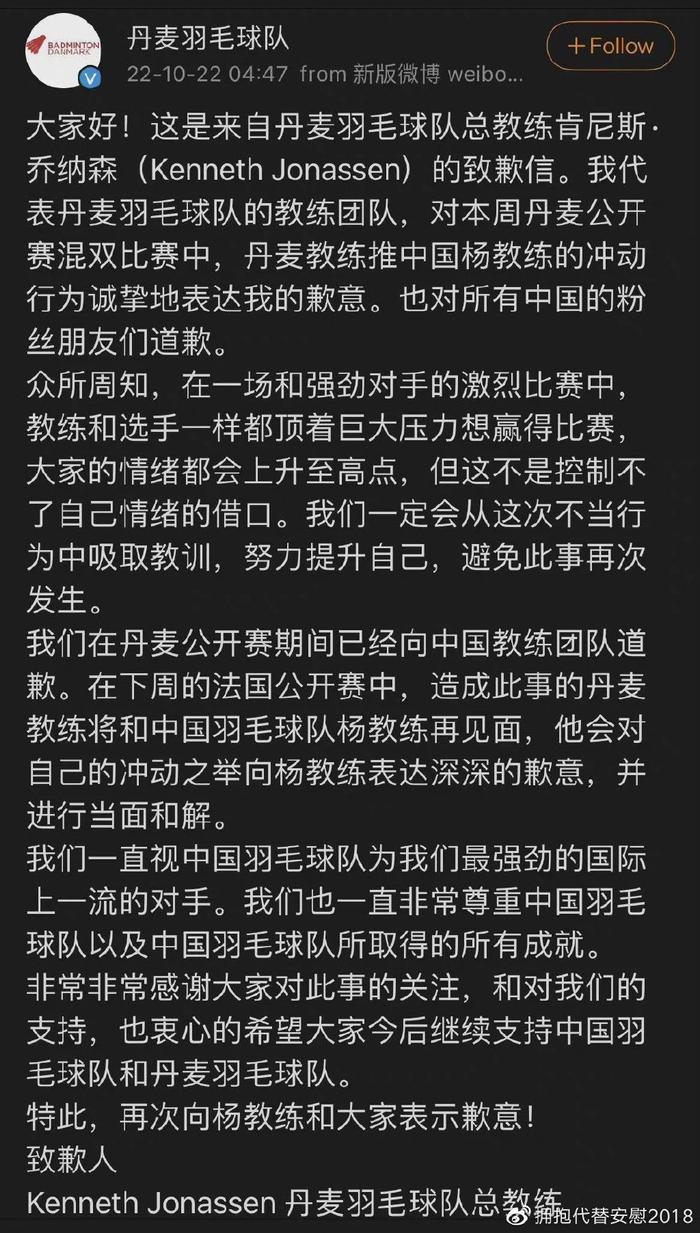Follow the 丹麦羽毛球队 account

[610, 46]
